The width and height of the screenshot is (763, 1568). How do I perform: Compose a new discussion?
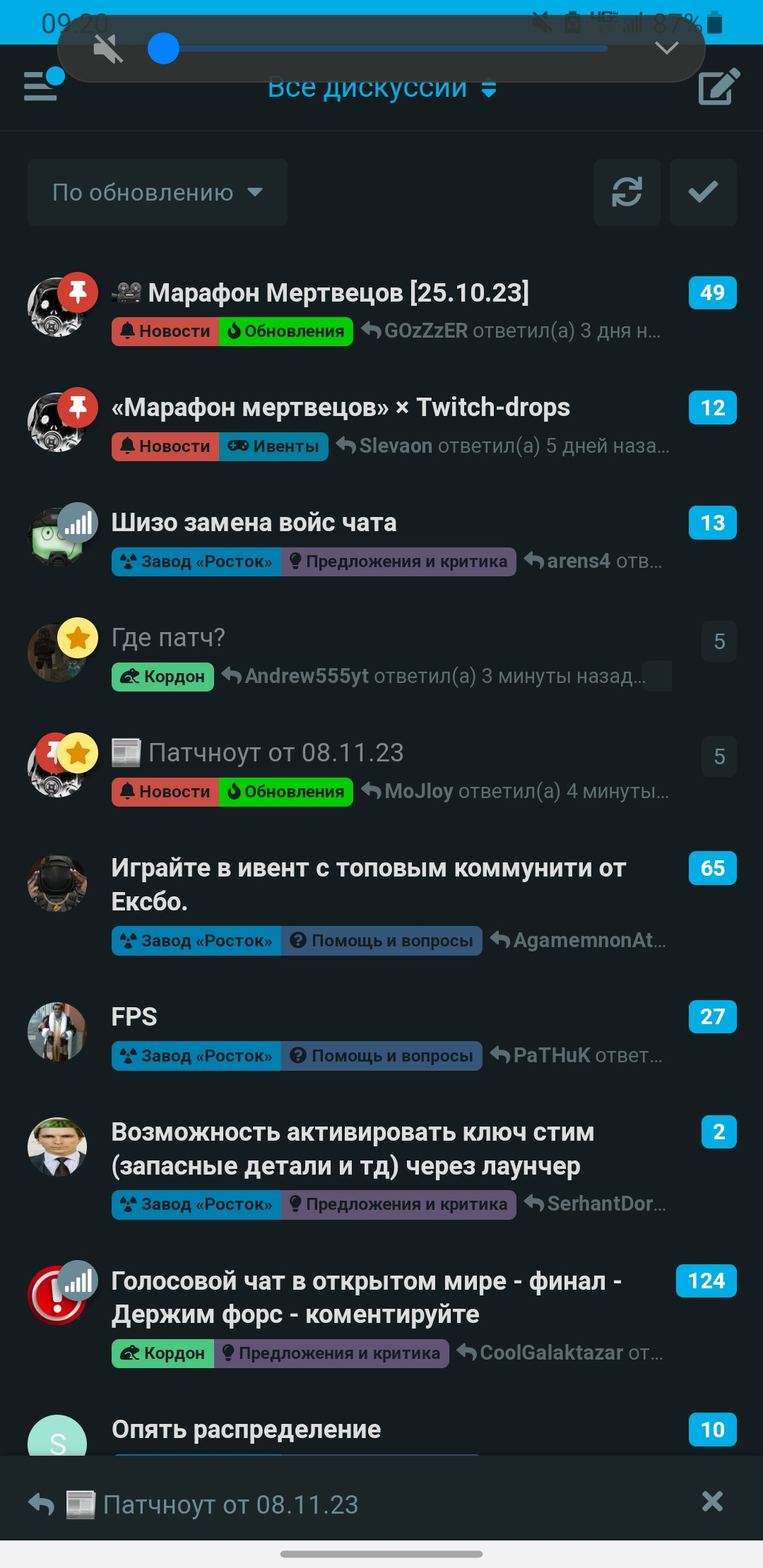[718, 88]
